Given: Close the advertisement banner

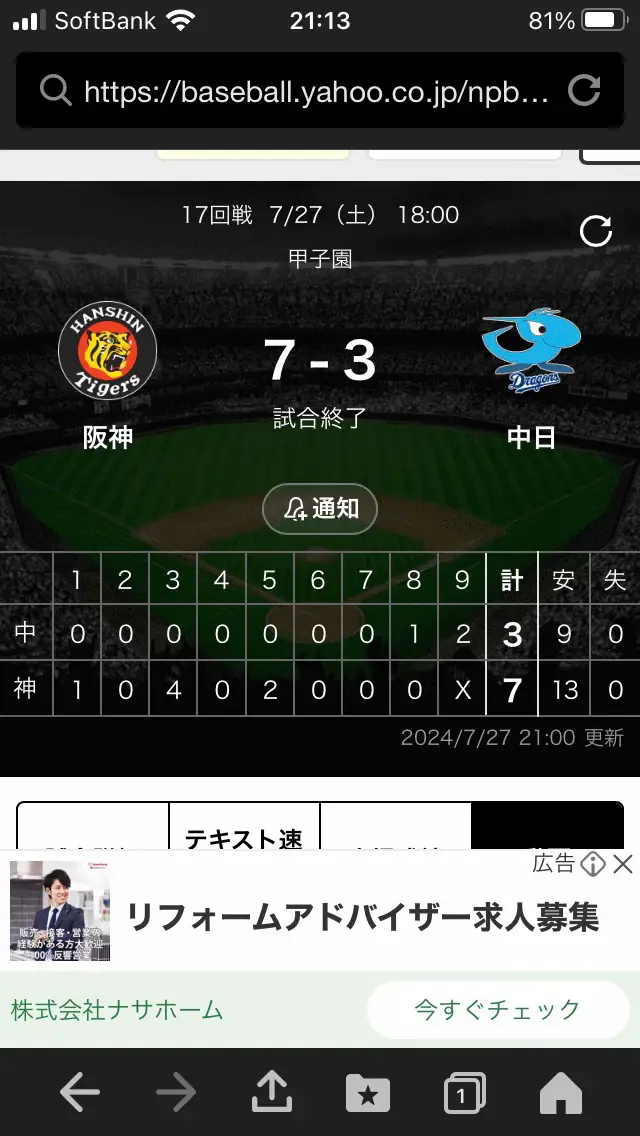Looking at the screenshot, I should pyautogui.click(x=623, y=864).
